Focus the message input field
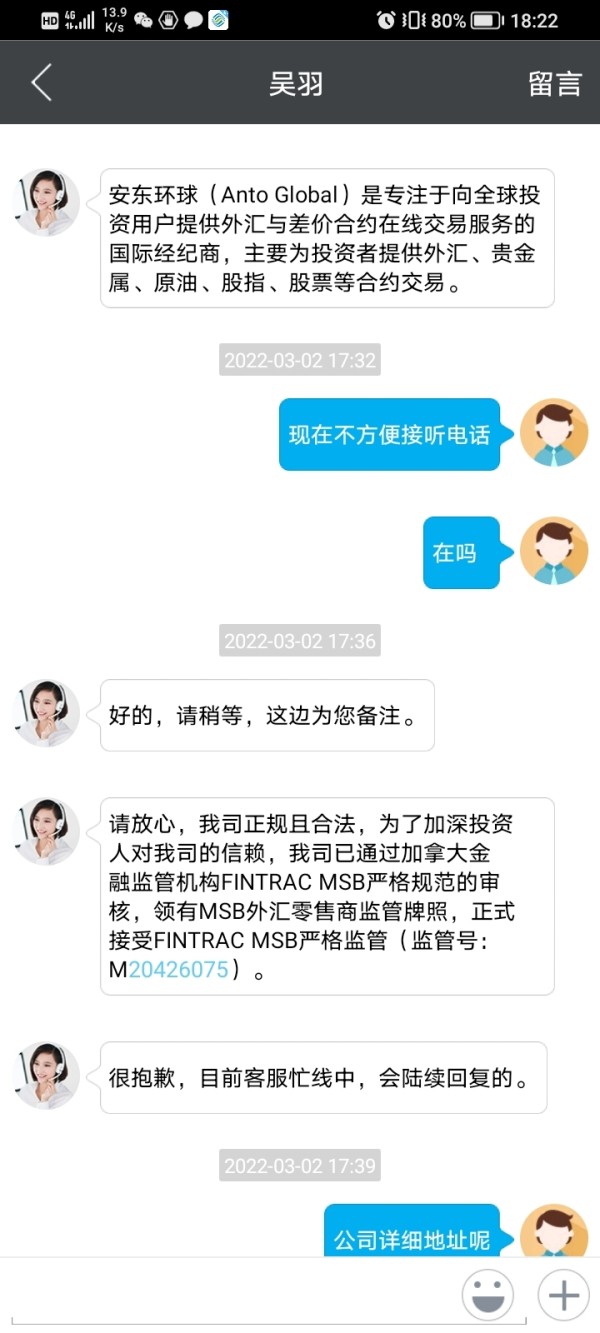The height and width of the screenshot is (1333, 600). click(x=228, y=1295)
